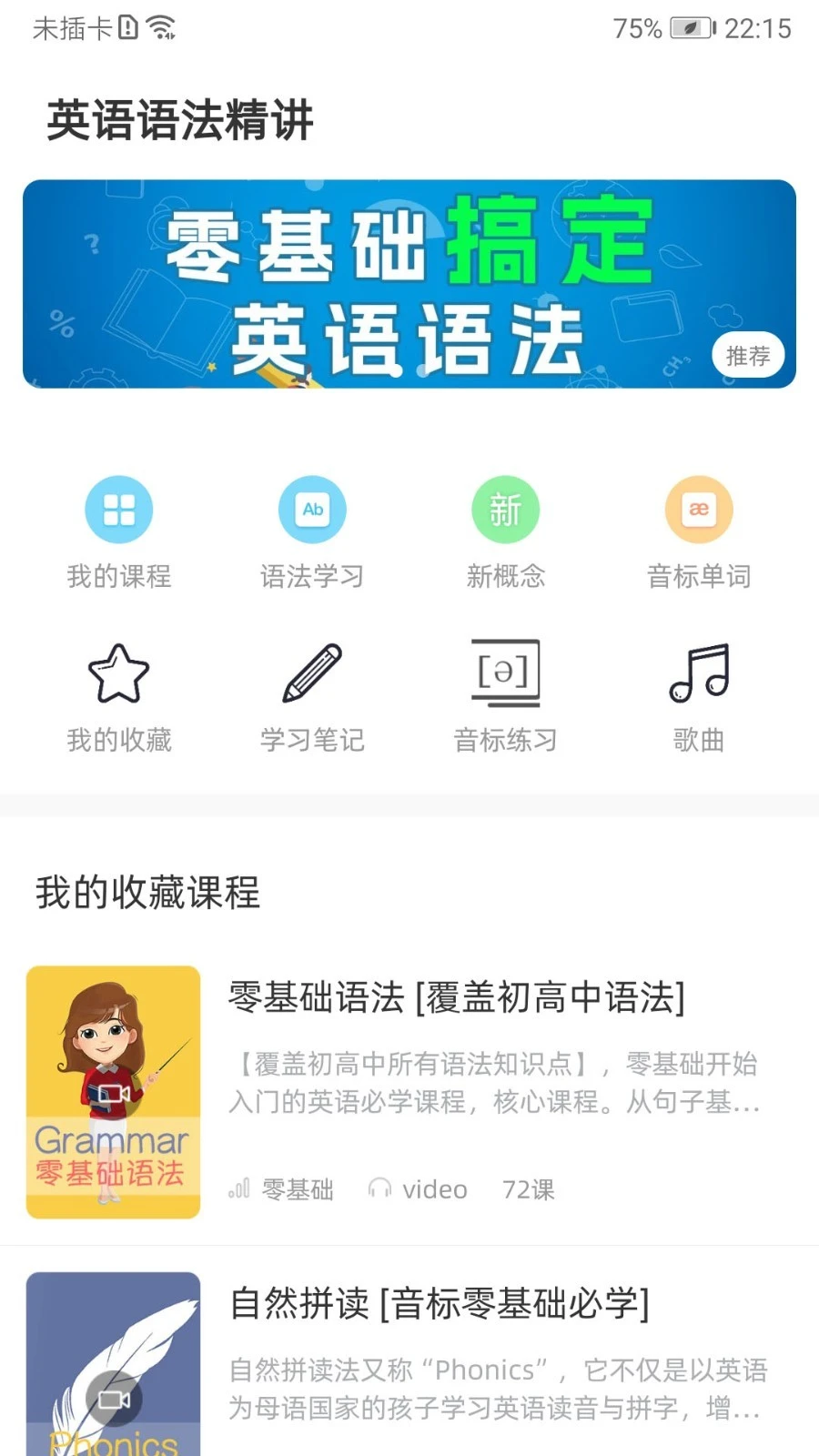Open the 零基础搞定英语语法 banner
The image size is (819, 1456).
coord(409,284)
